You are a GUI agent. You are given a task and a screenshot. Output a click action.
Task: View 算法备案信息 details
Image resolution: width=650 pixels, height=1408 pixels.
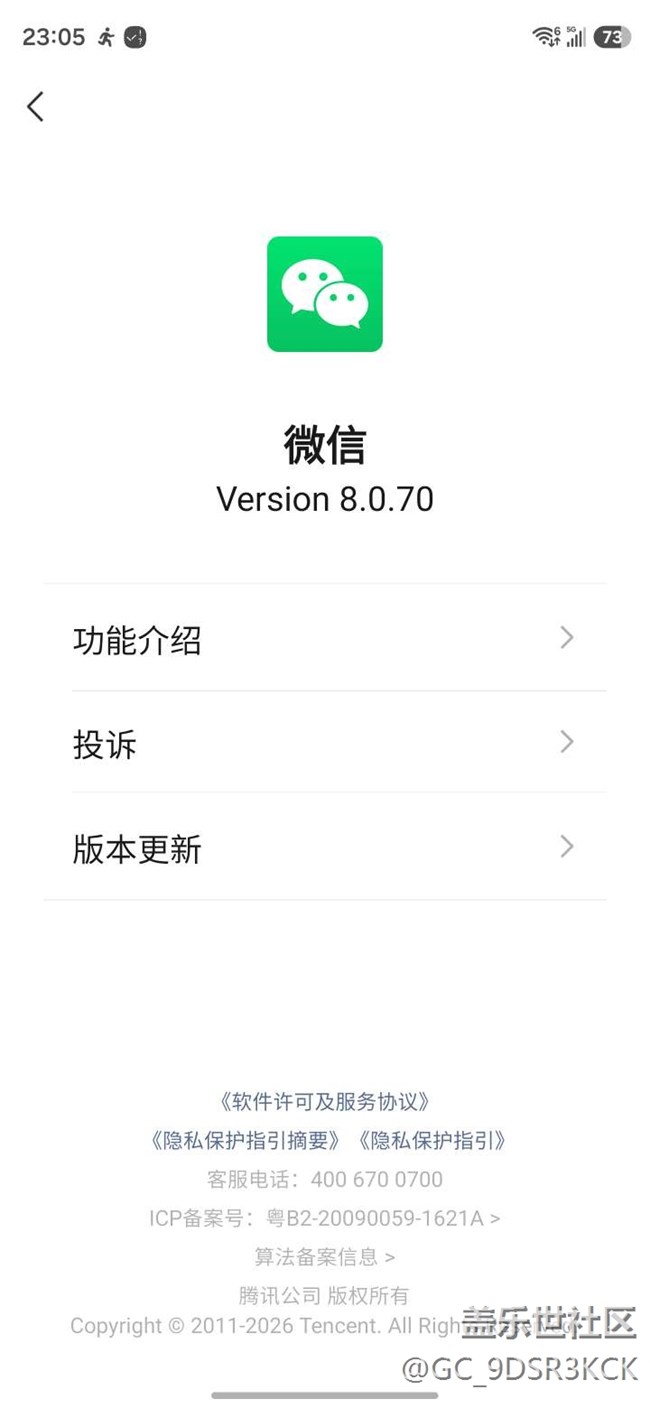(325, 1257)
